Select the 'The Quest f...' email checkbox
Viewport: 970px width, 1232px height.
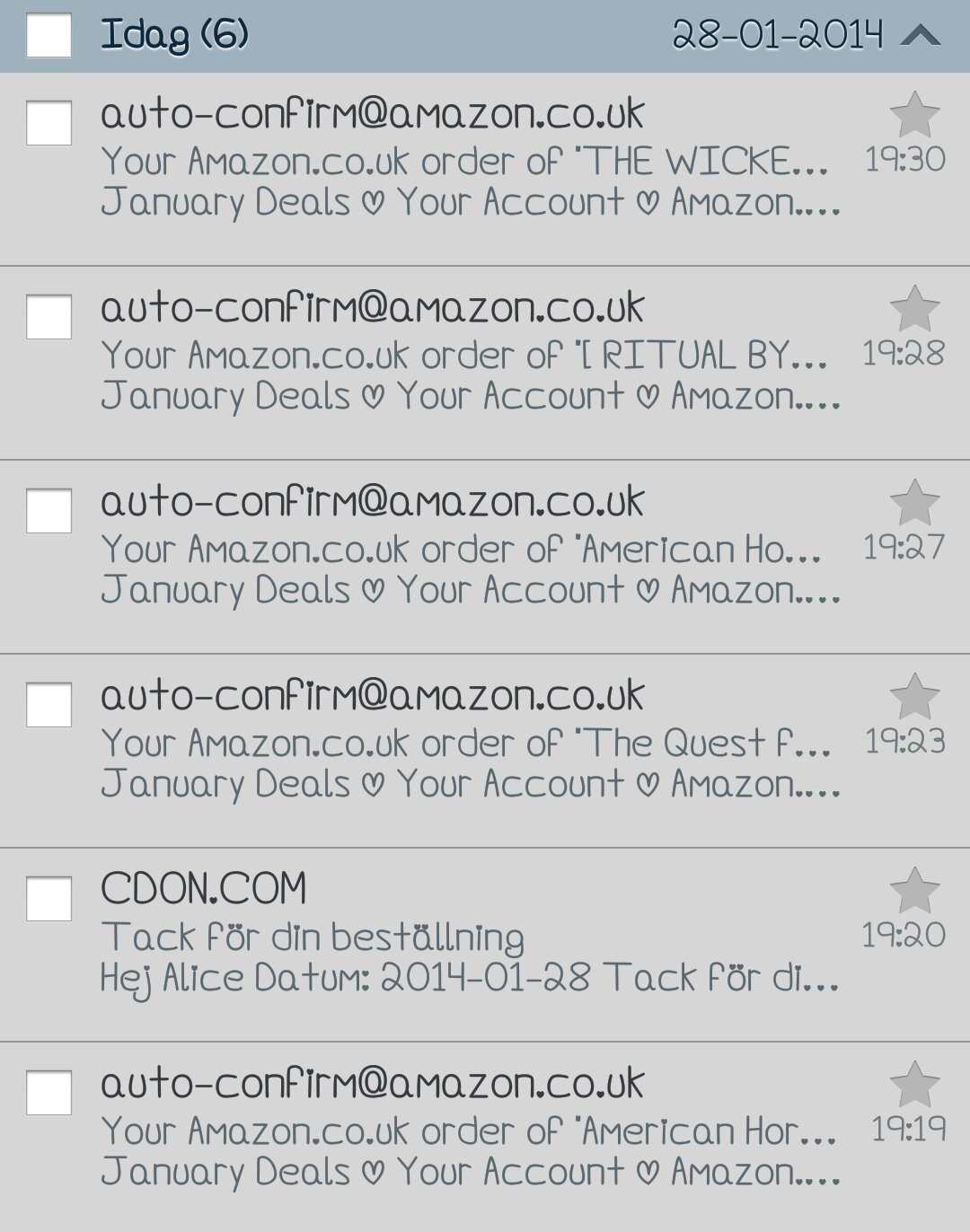[49, 705]
